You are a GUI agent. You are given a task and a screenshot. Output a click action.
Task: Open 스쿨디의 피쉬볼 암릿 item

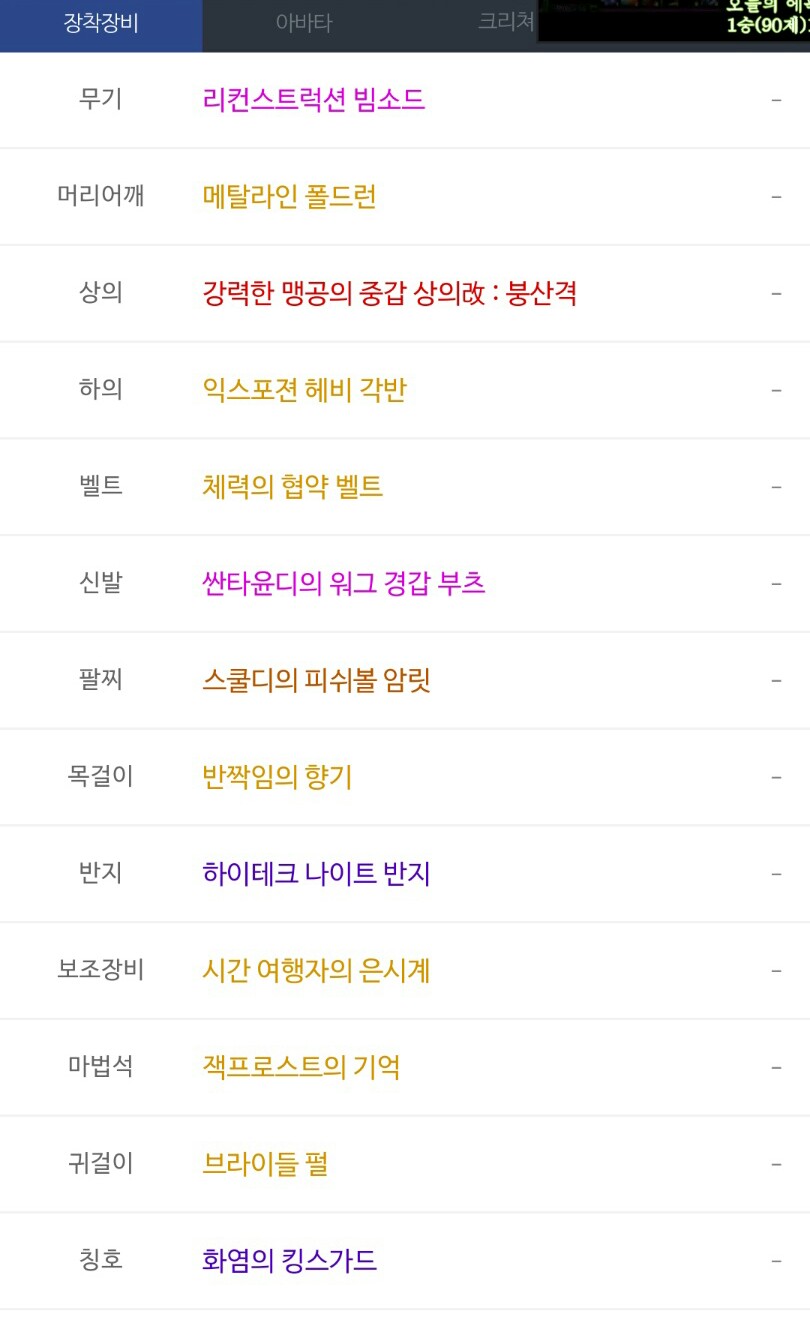tap(316, 681)
